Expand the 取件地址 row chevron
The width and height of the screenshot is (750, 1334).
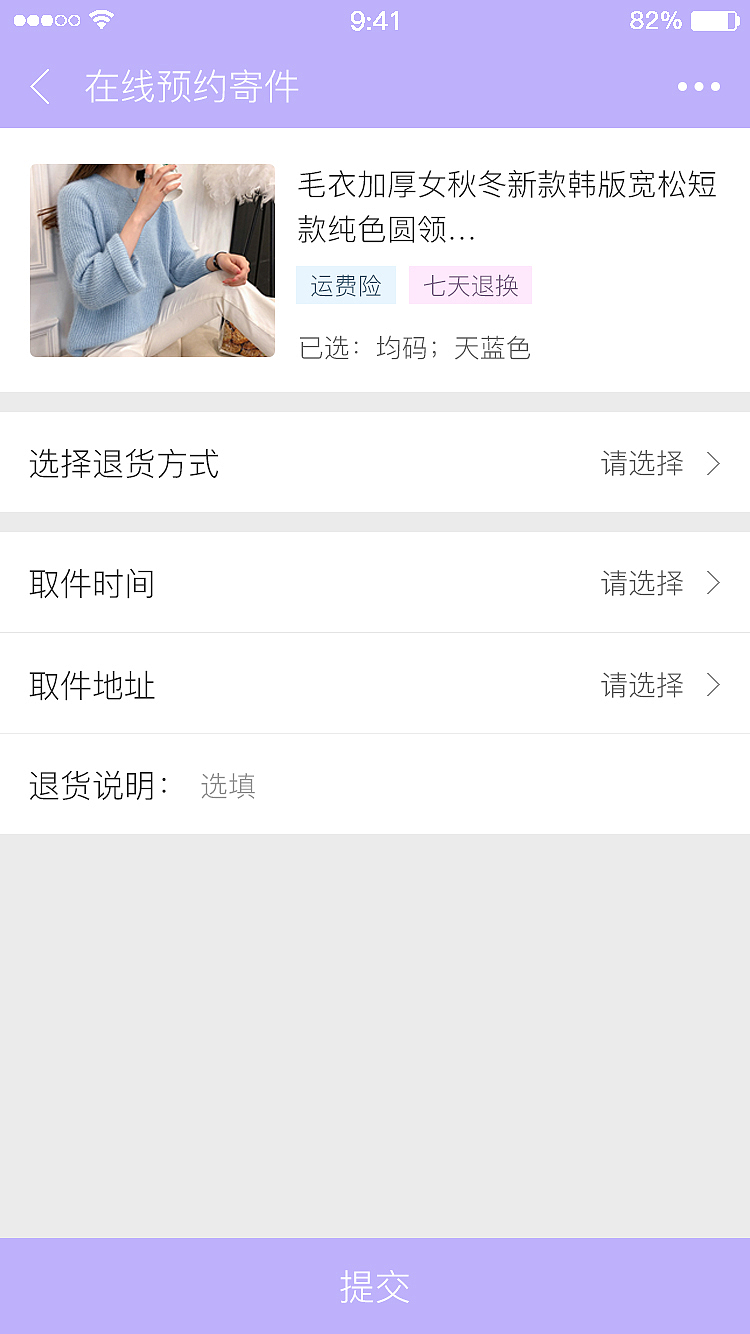coord(712,686)
